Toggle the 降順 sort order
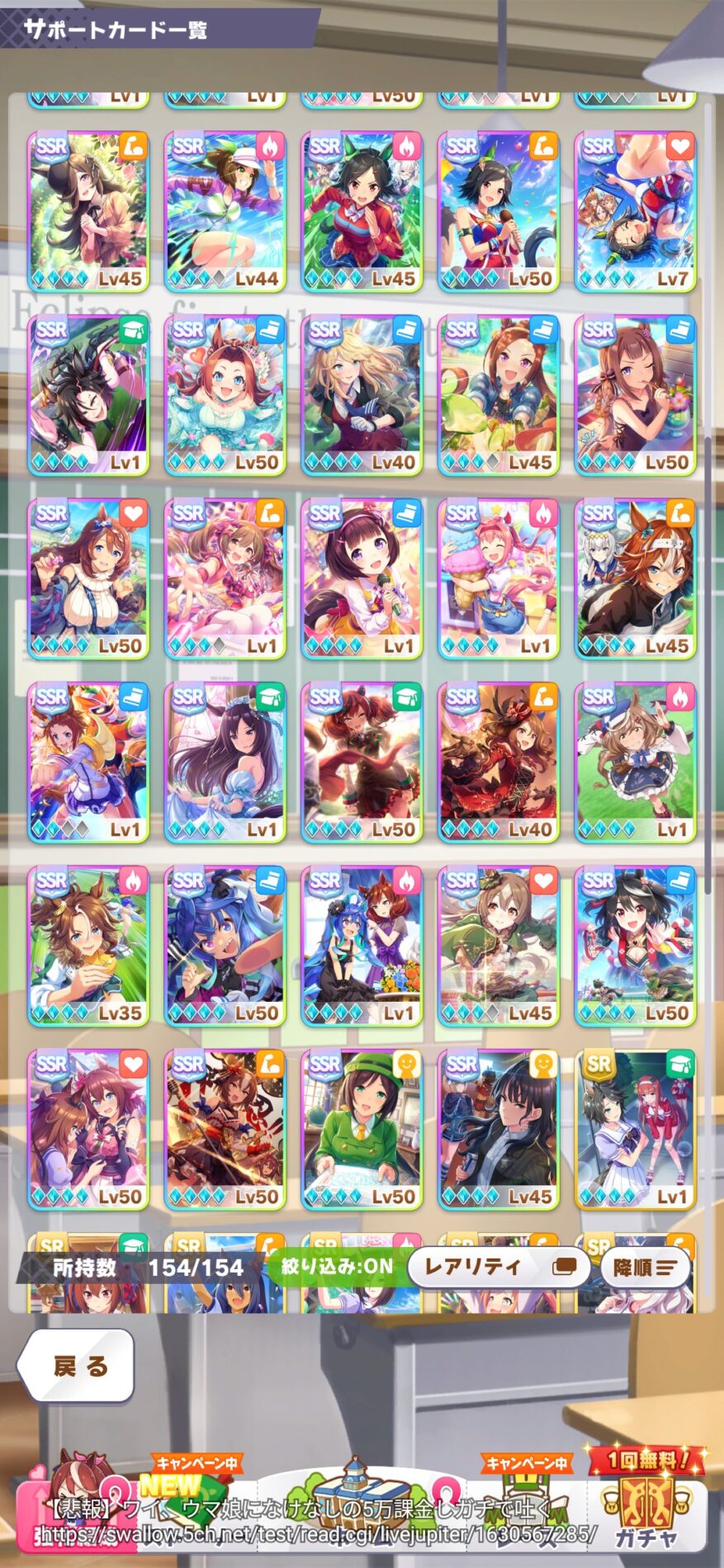724x1568 pixels. click(x=645, y=1267)
